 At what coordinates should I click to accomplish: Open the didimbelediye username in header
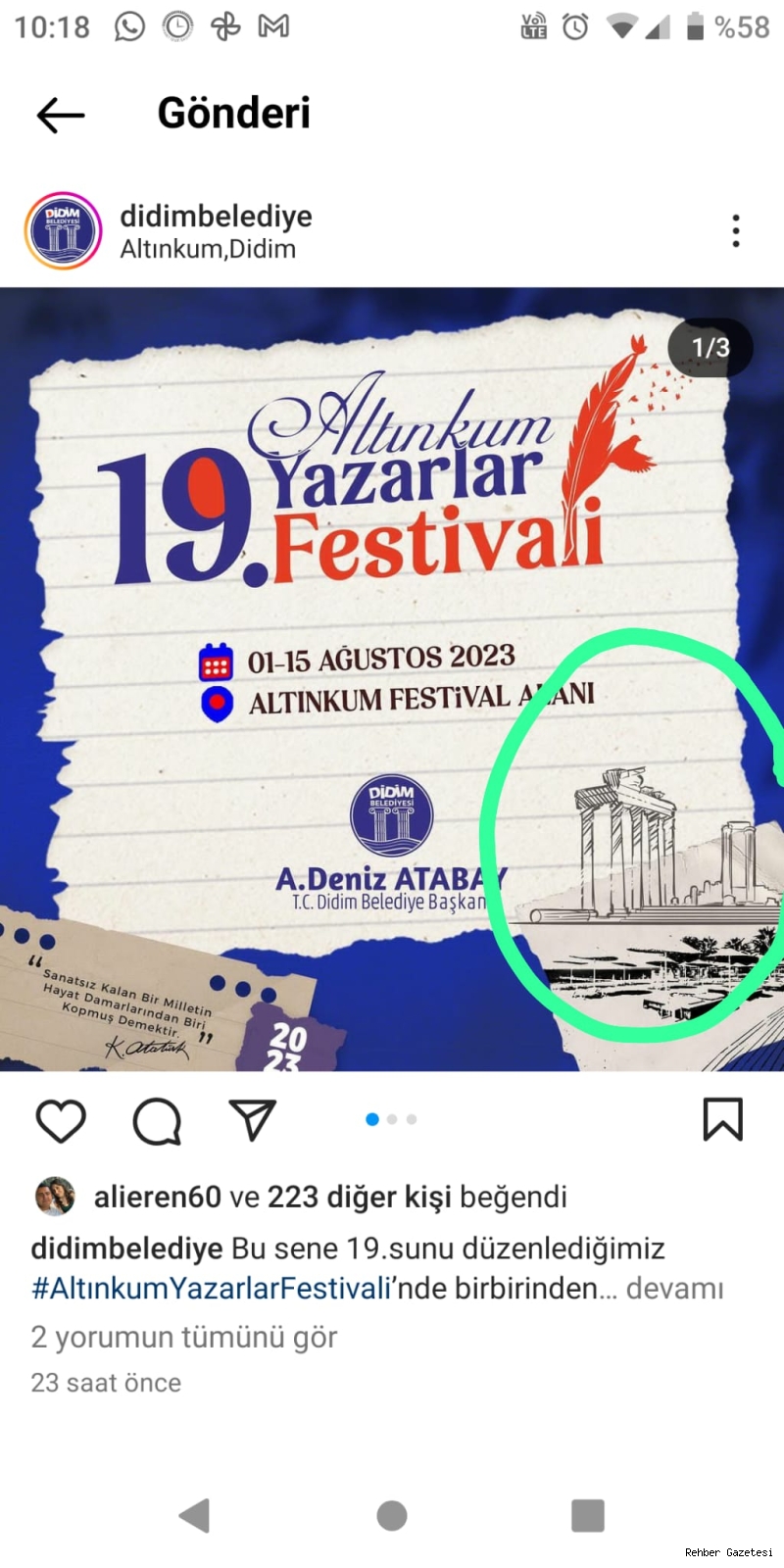[x=216, y=216]
